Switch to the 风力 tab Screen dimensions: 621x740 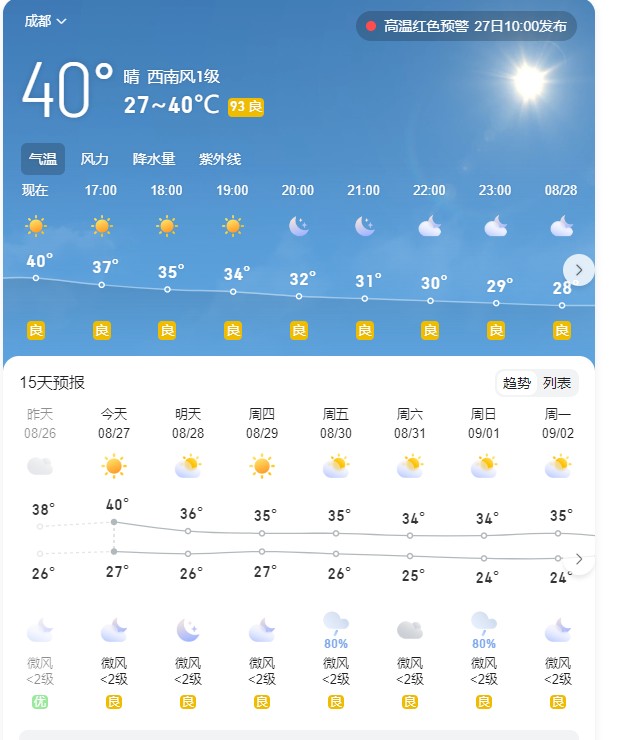coord(95,159)
